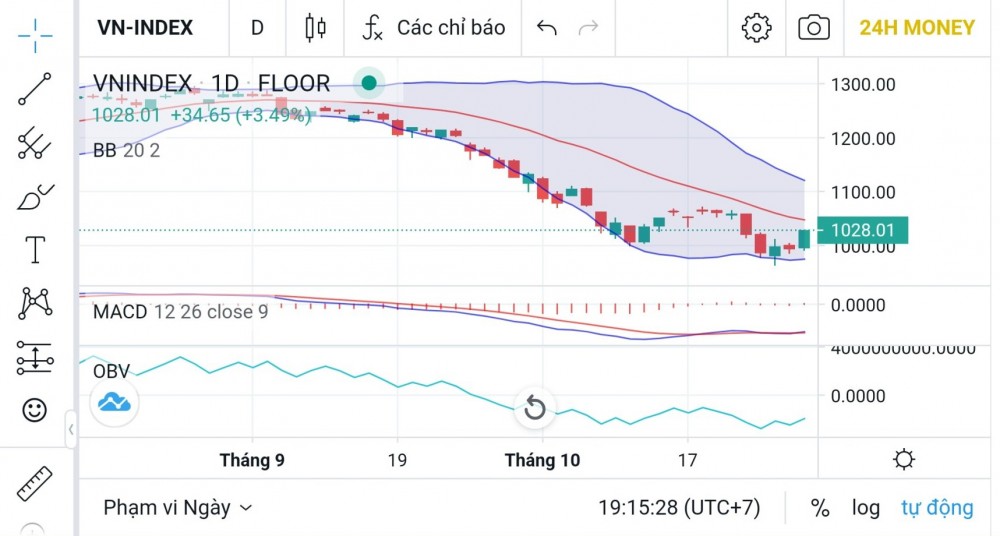Select the crosshair cursor tool
This screenshot has width=1000, height=536.
click(35, 36)
